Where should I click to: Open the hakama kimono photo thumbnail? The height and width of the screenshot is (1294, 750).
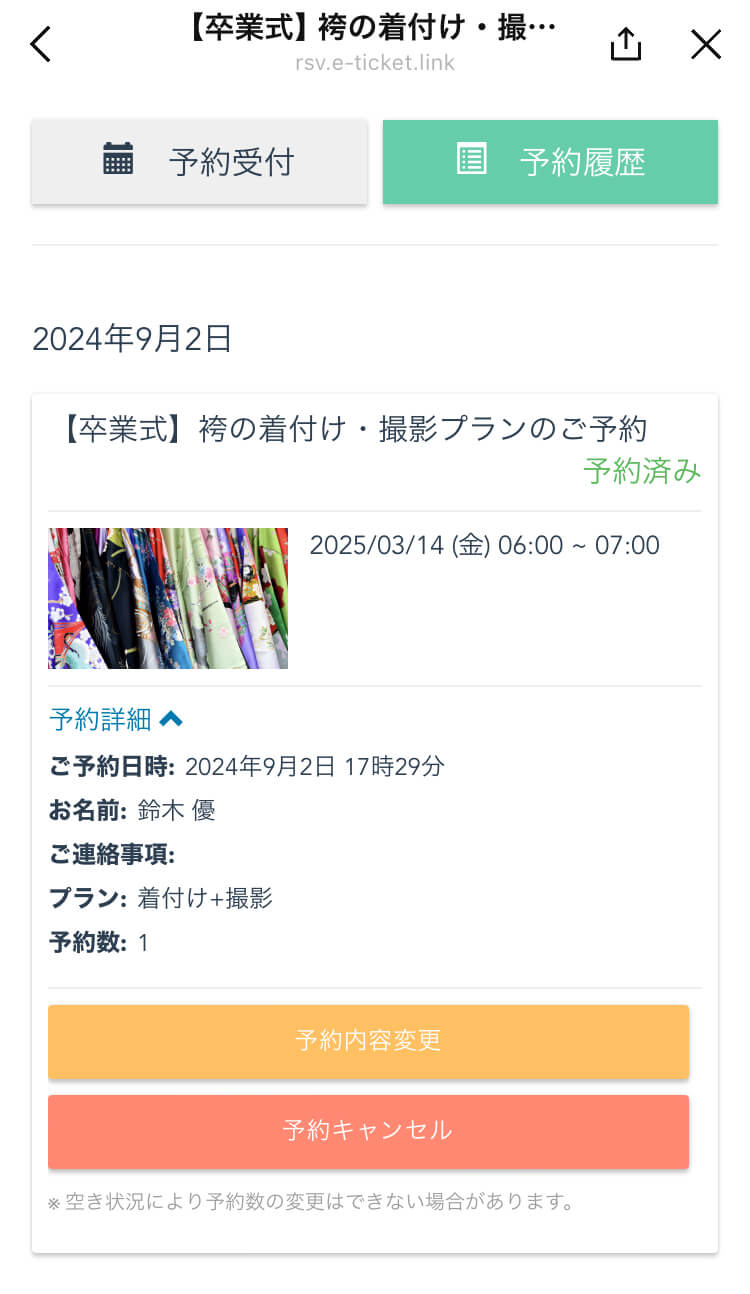coord(168,598)
